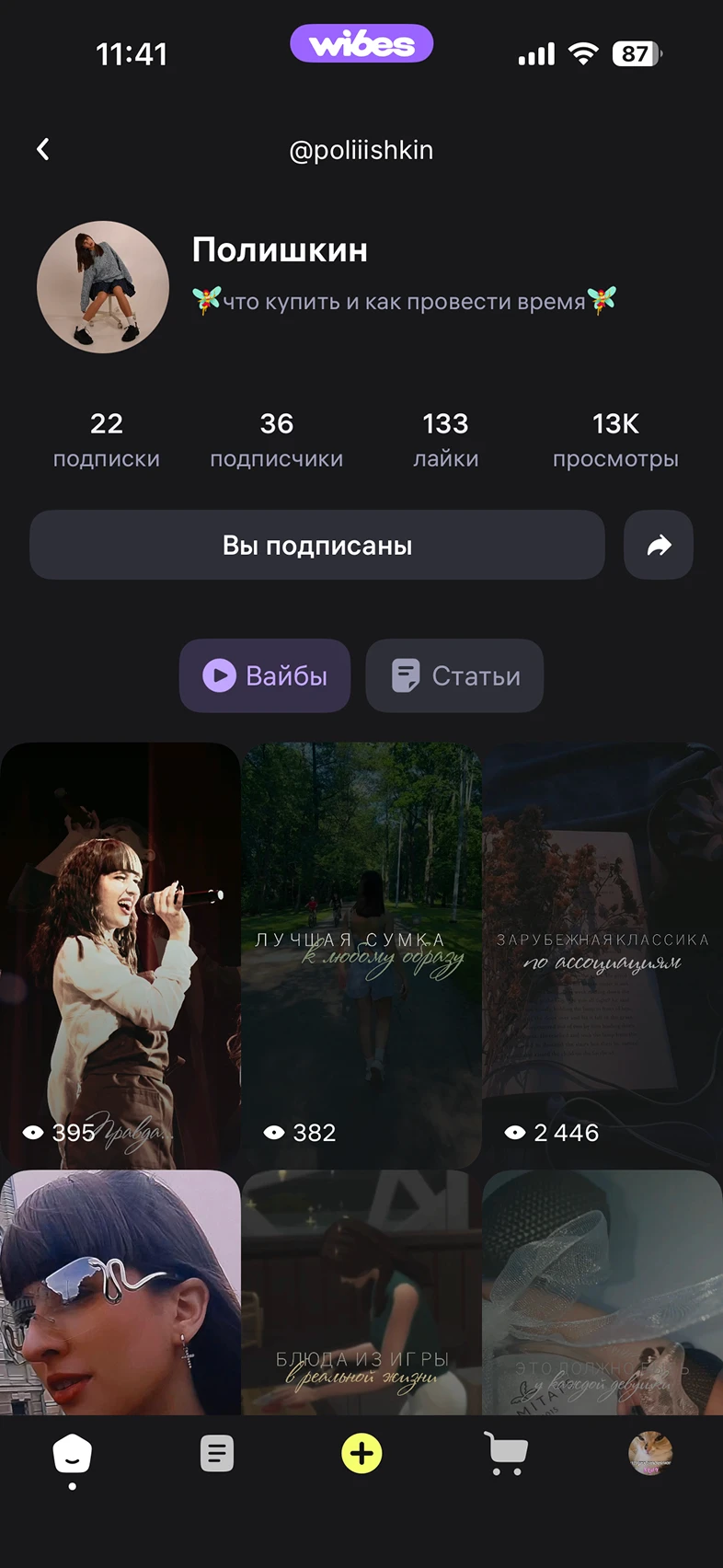This screenshot has height=1568, width=723.
Task: Share this profile with the arrow button
Action: click(x=659, y=546)
